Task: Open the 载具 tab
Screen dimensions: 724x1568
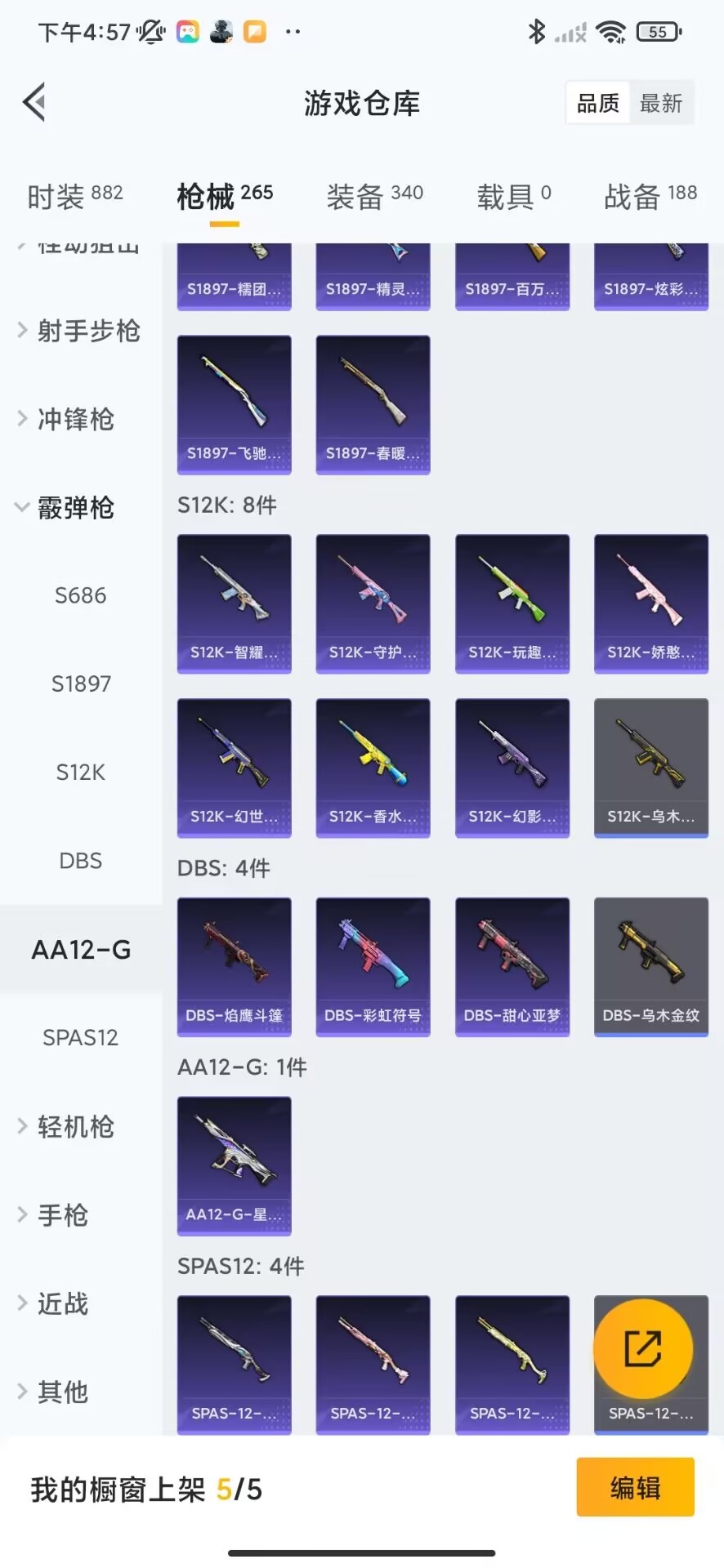Action: click(514, 196)
